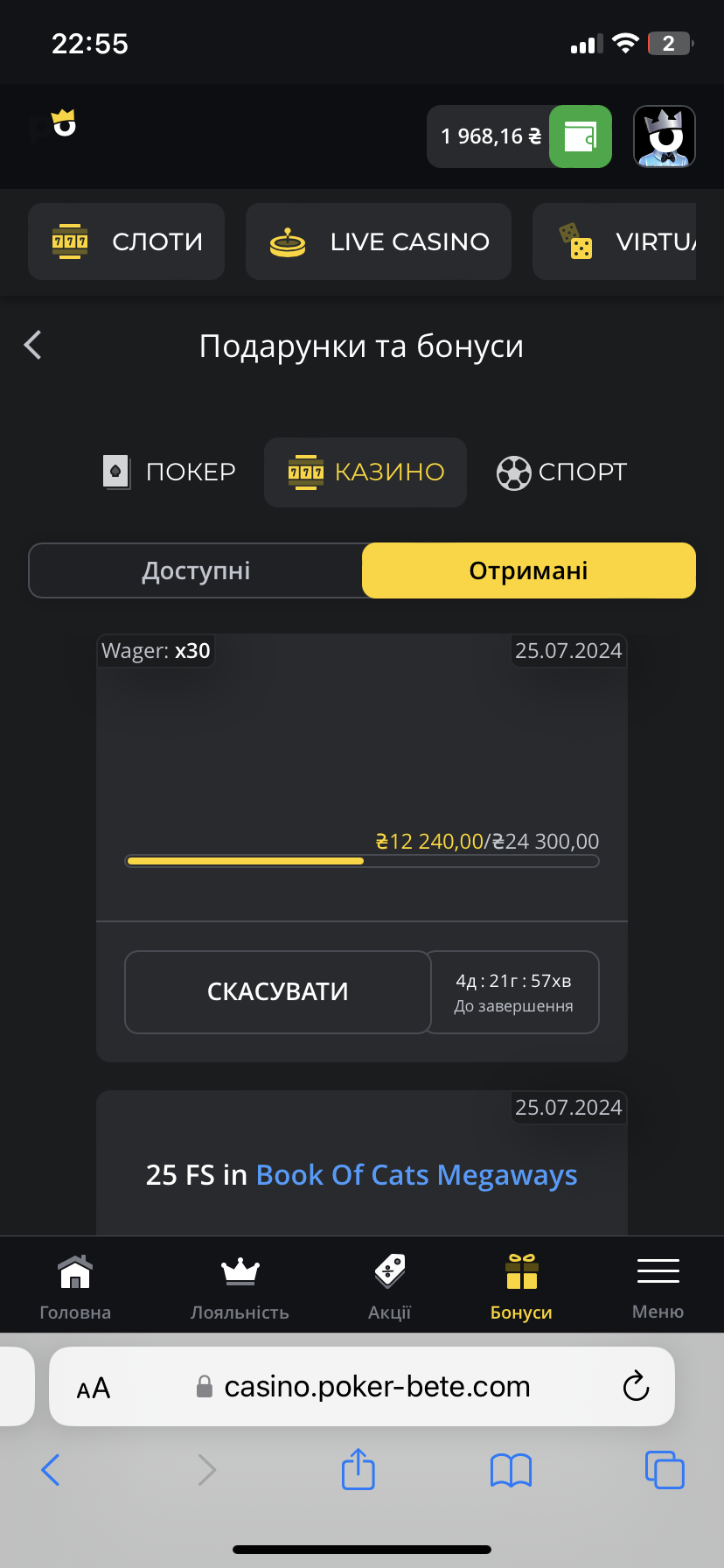The width and height of the screenshot is (724, 1568).
Task: Open the LIVE CASINO section
Action: click(x=379, y=241)
